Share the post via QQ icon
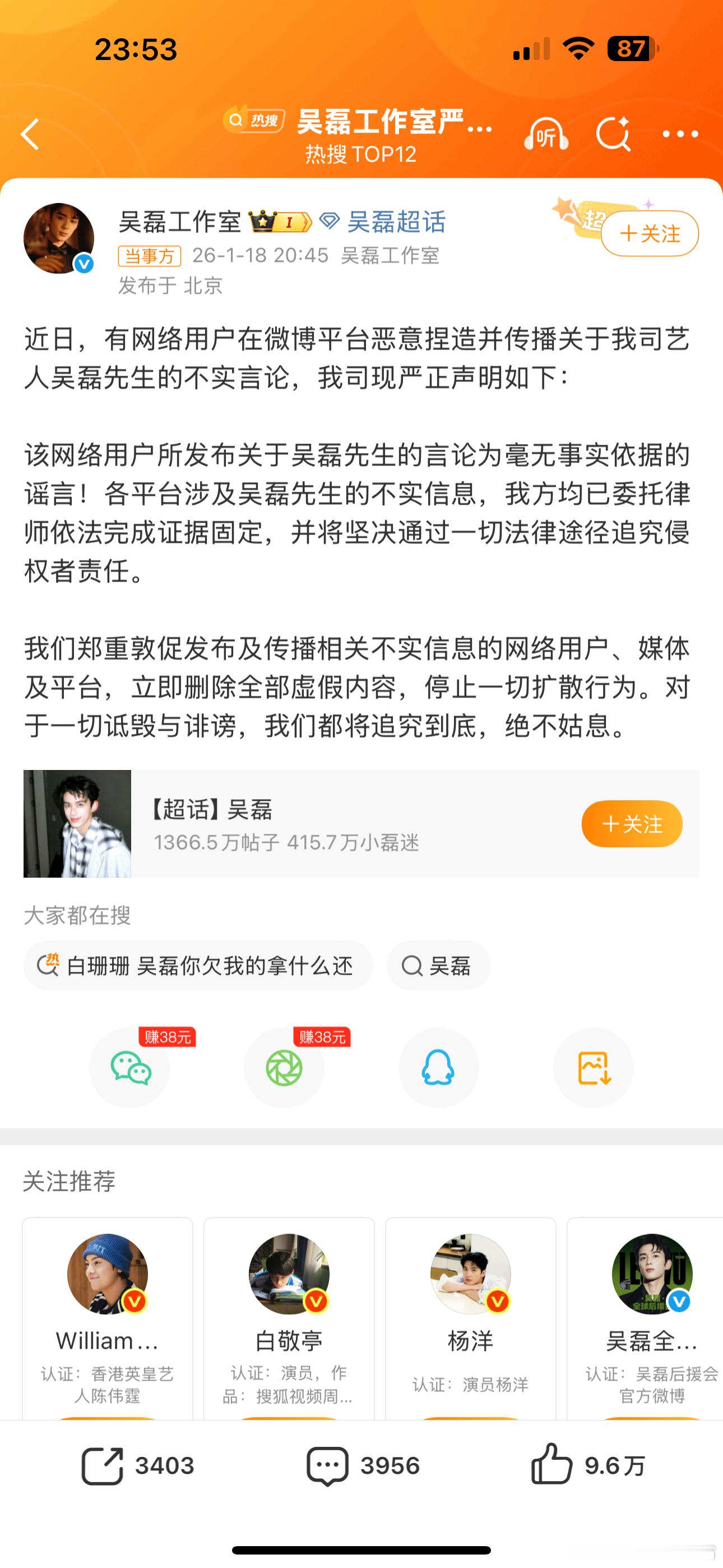 click(439, 1068)
